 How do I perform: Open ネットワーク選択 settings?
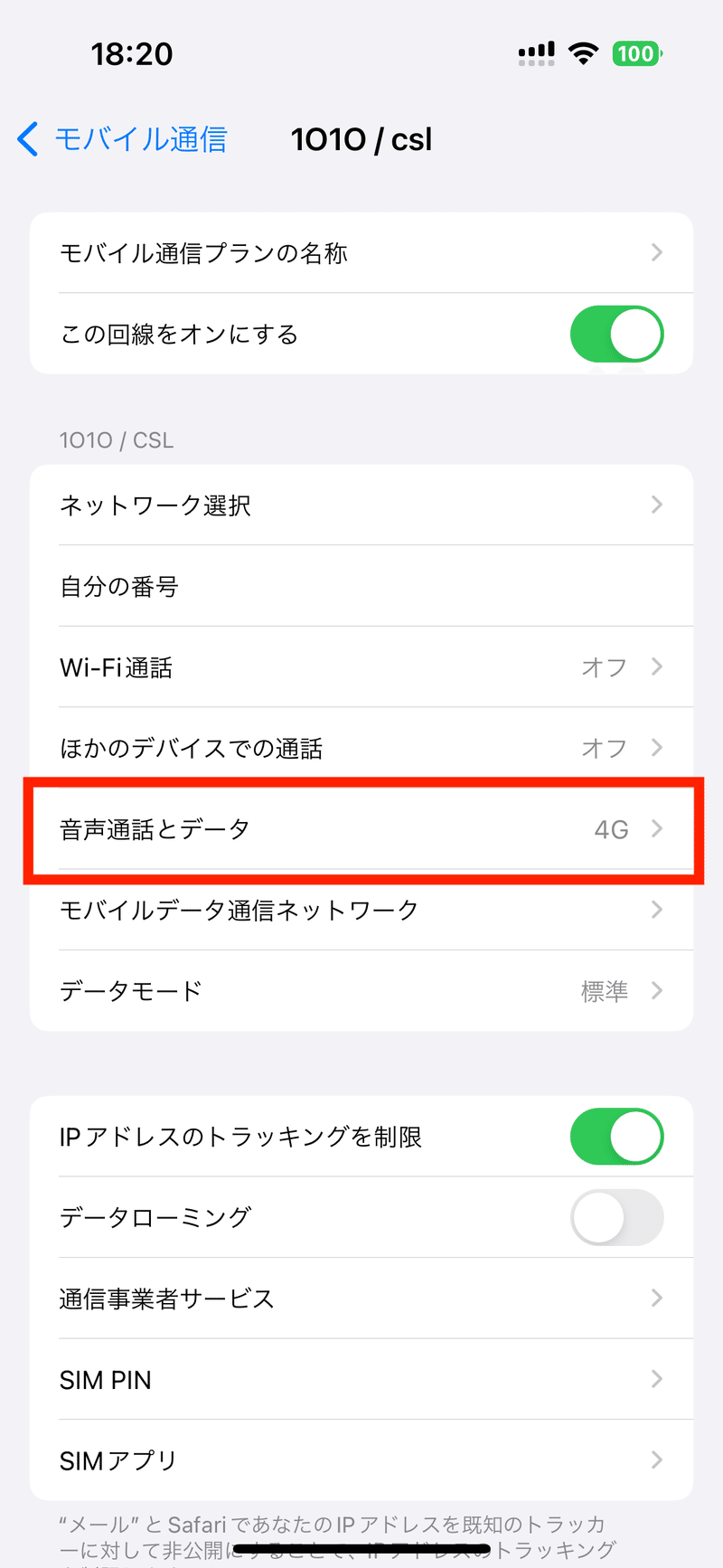(361, 505)
